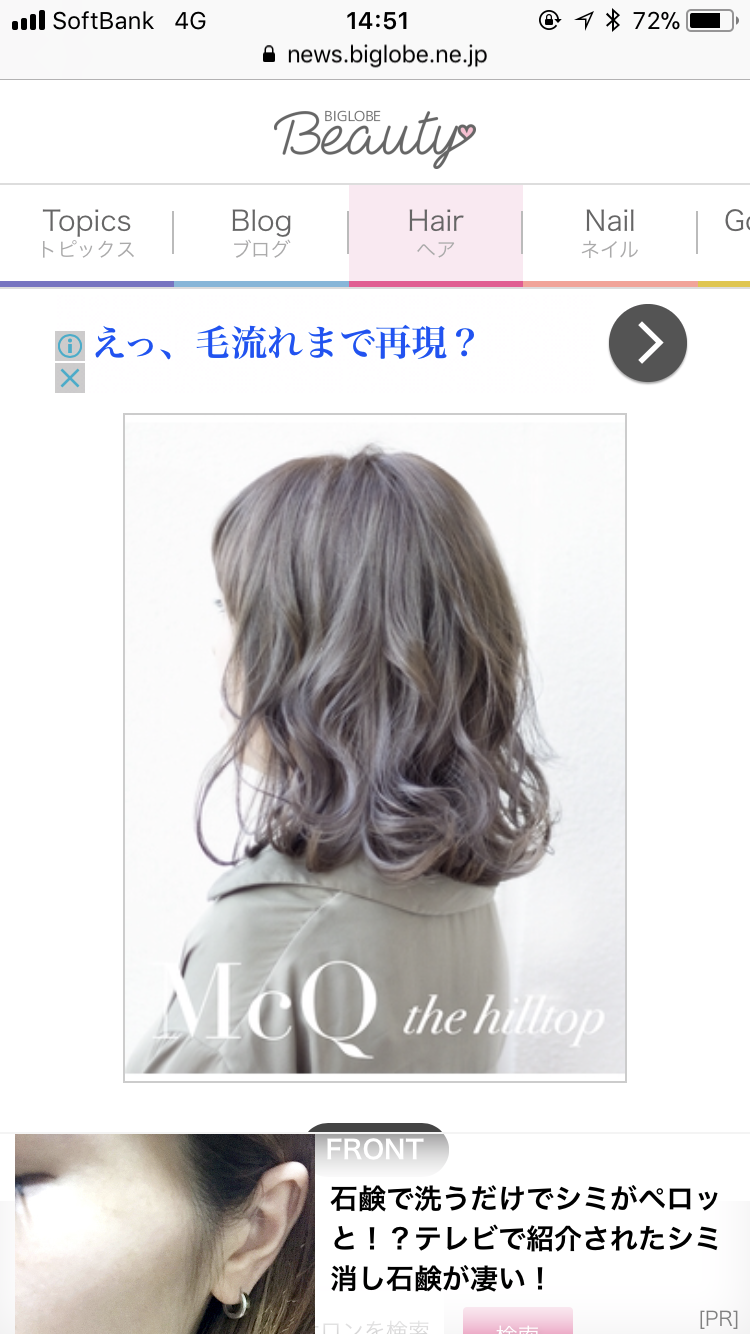Open the 毛流れまで再現 ad link

coord(285,343)
